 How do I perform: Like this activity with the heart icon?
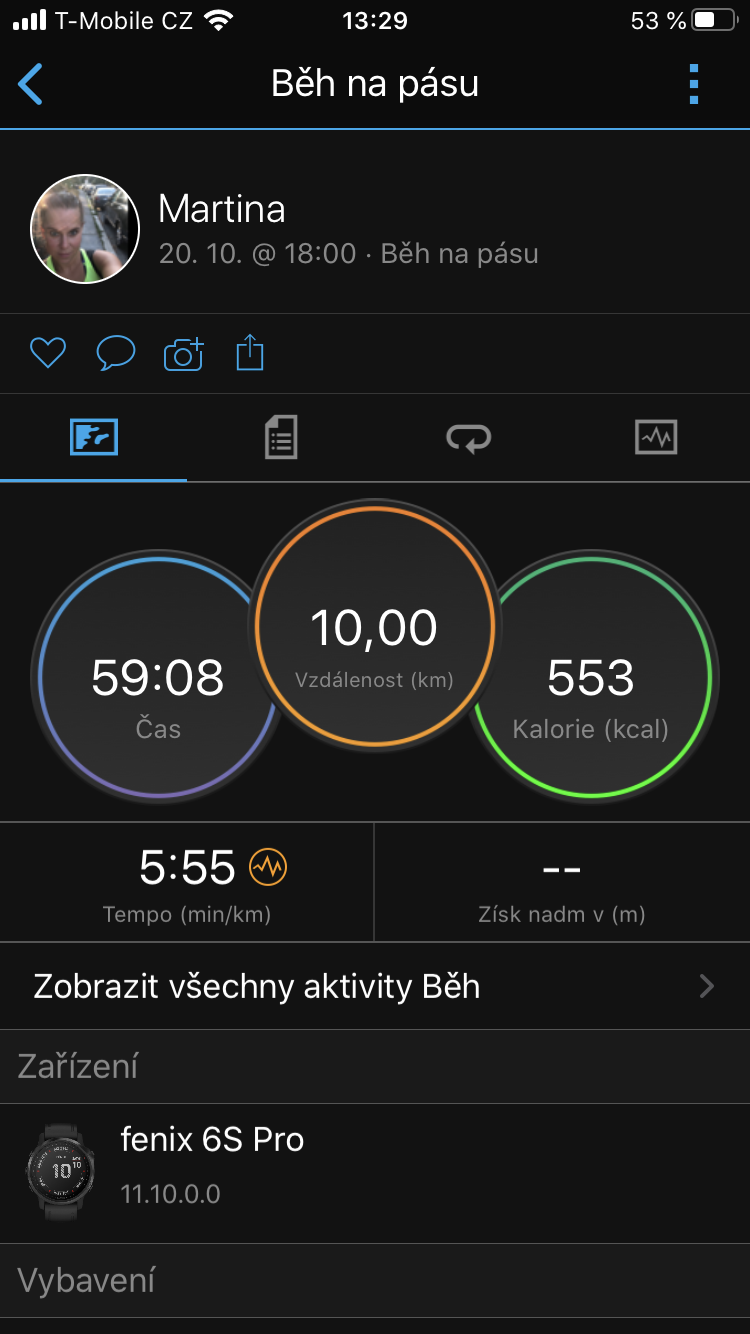tap(47, 353)
